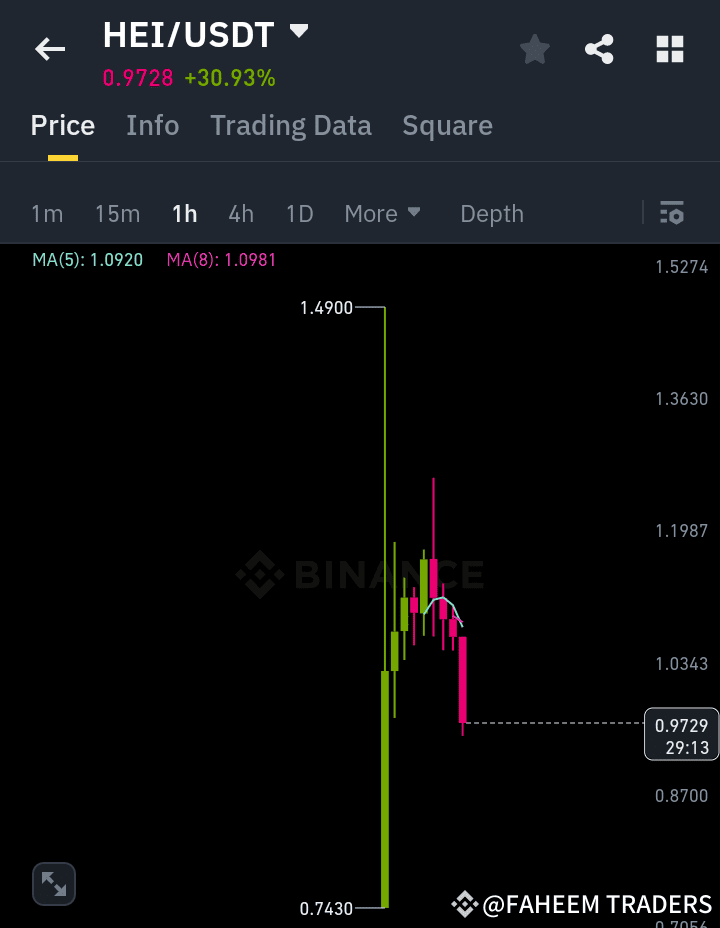Switch from 1h to 1D interval

click(x=299, y=213)
